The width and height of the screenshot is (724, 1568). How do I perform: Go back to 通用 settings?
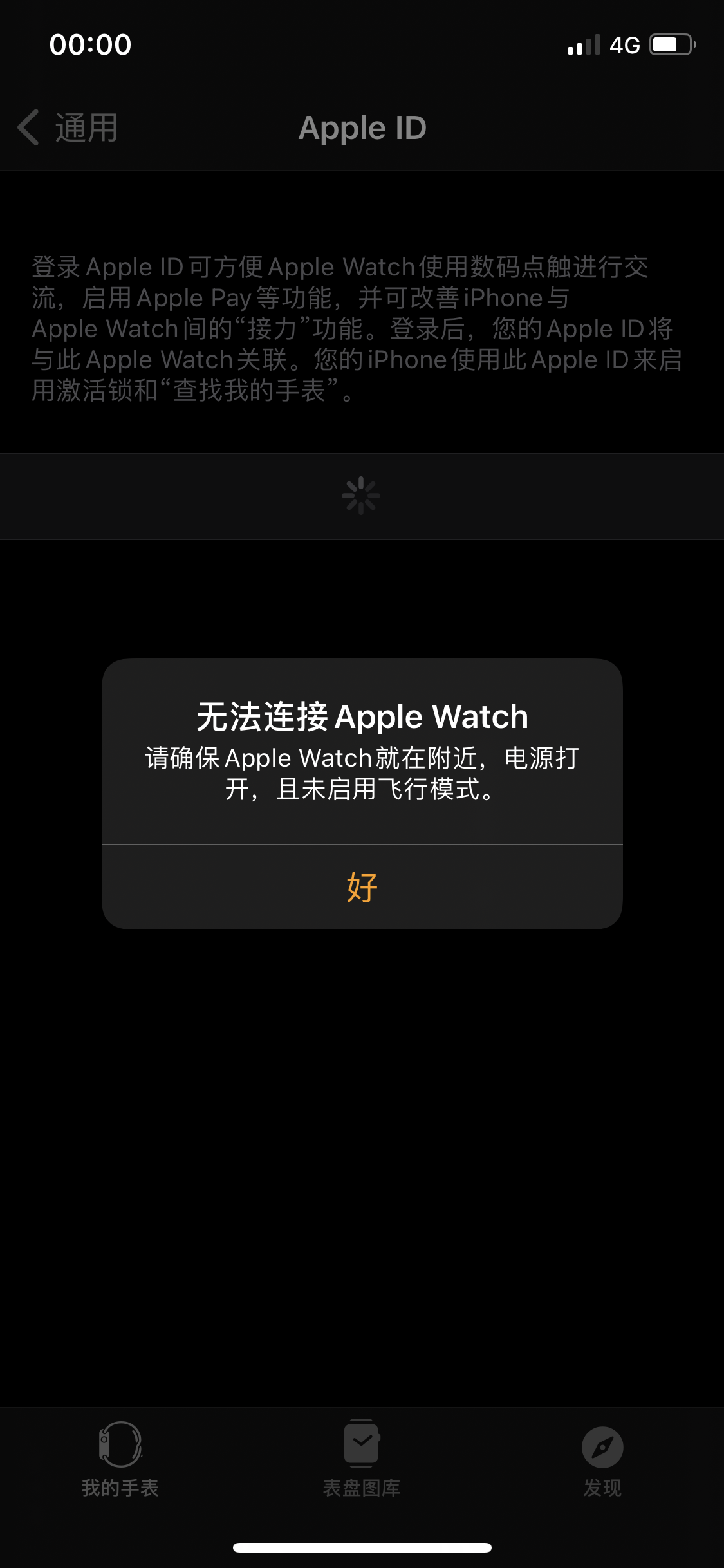68,127
